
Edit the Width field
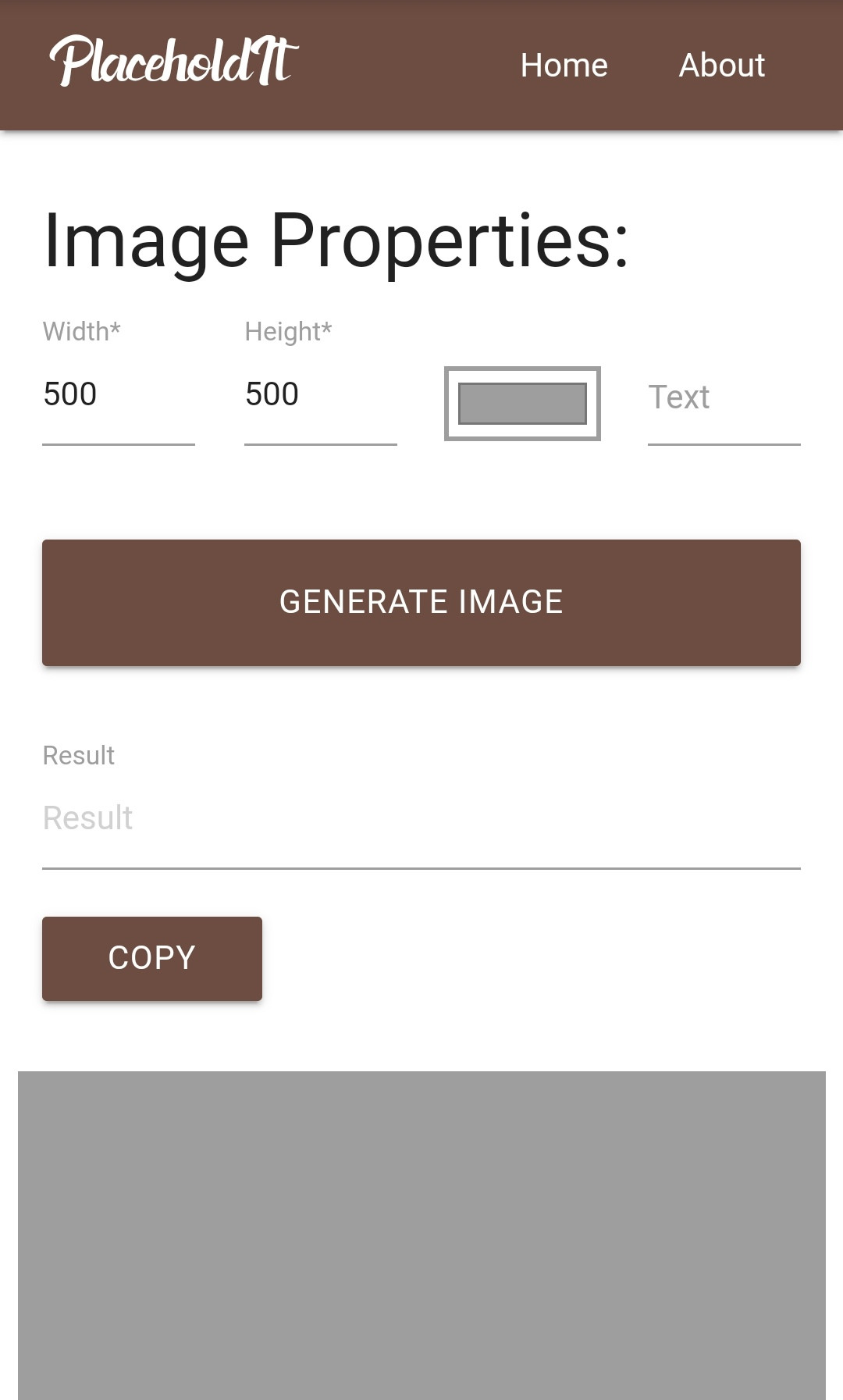point(118,395)
